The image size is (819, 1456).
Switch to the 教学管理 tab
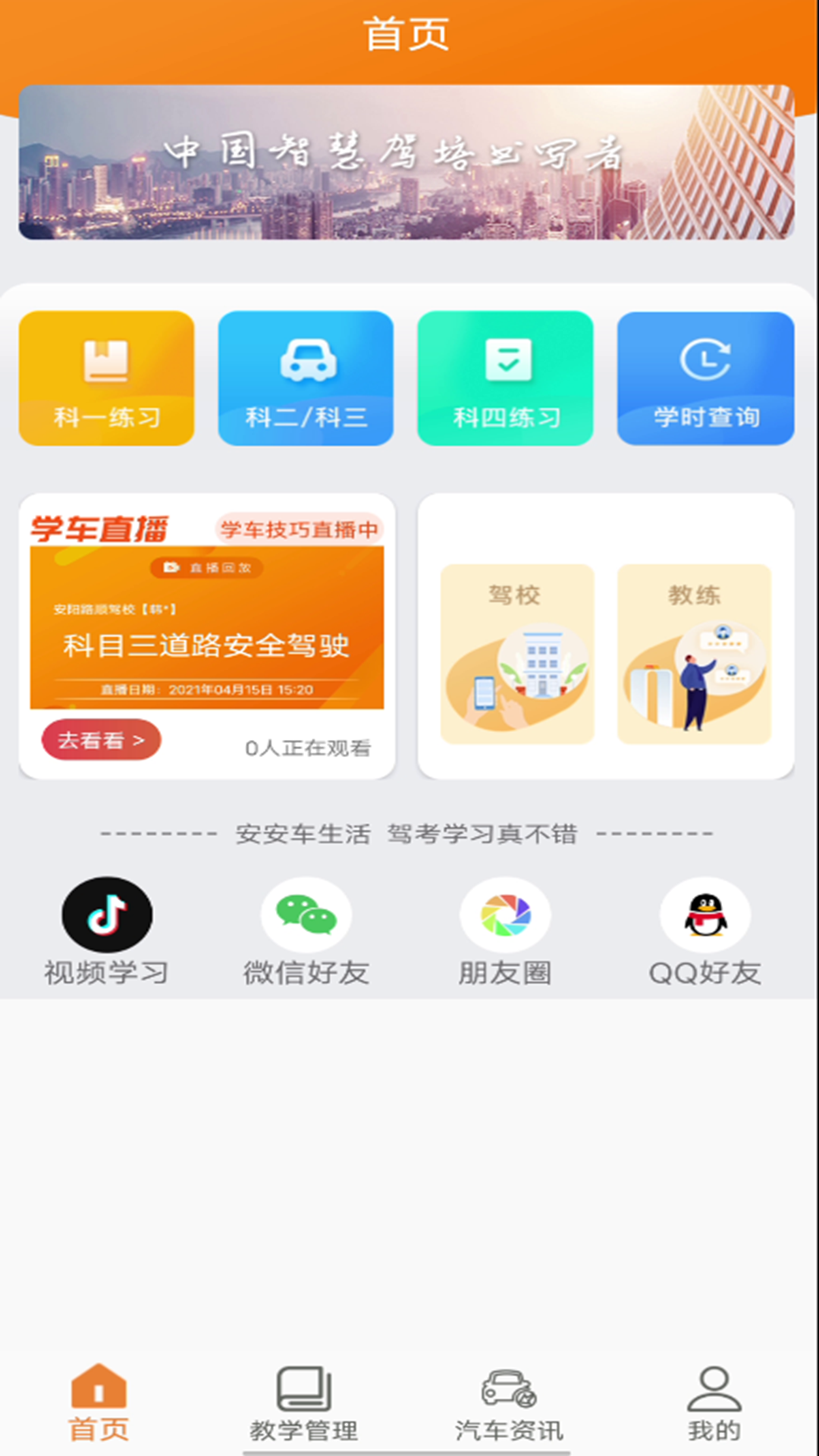tap(304, 1404)
